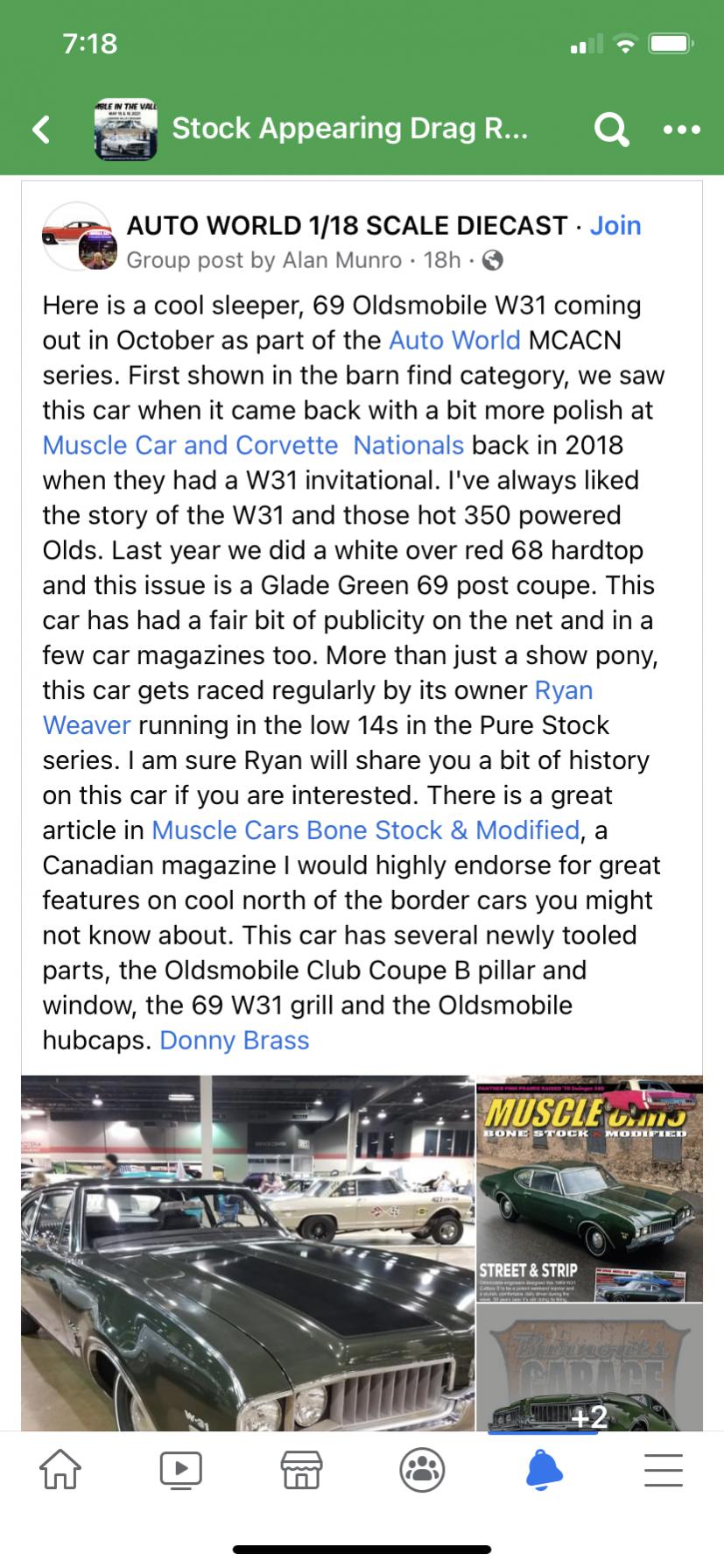Open the Notifications bell tab

click(x=543, y=1469)
